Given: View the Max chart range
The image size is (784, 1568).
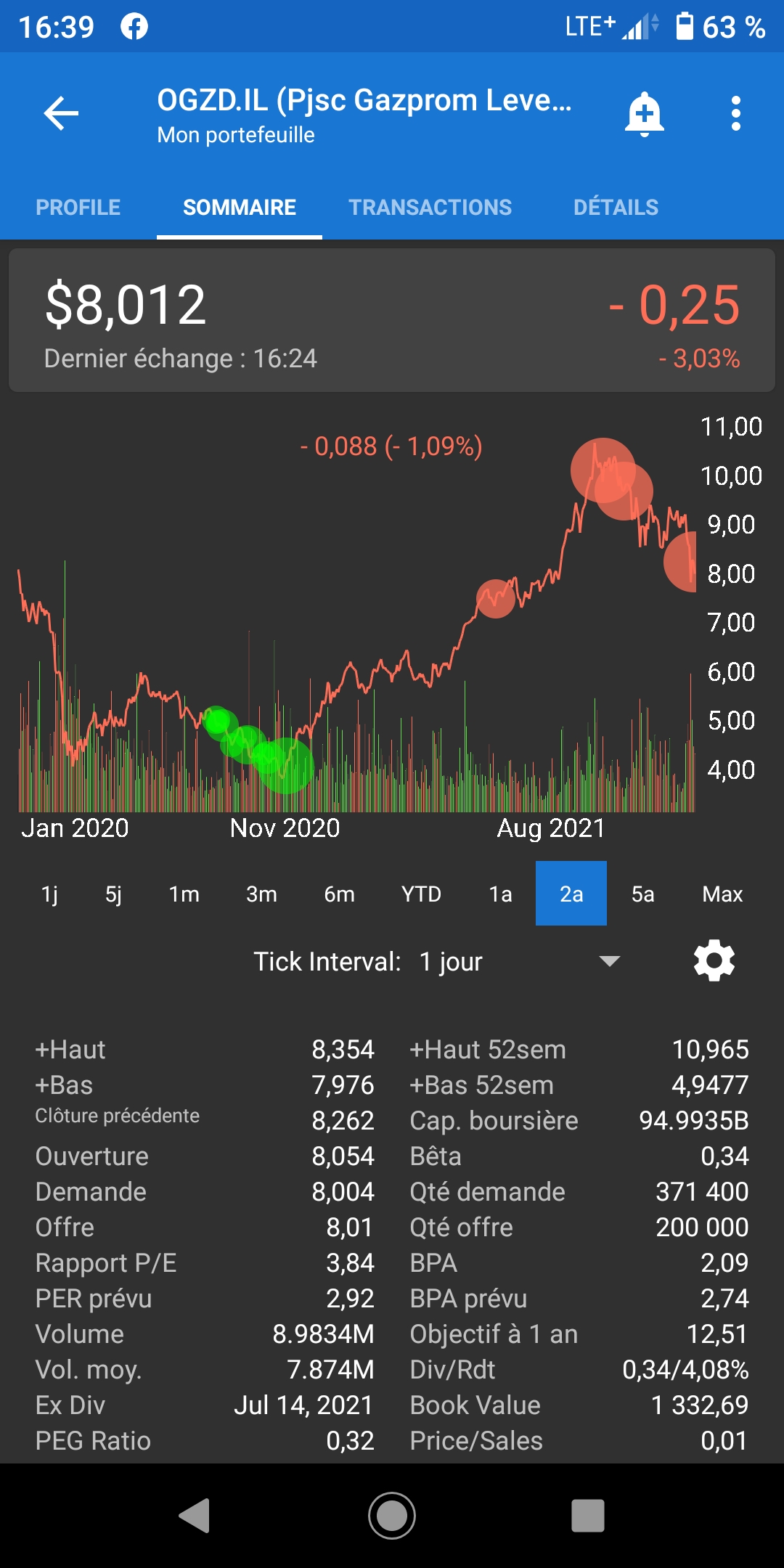Looking at the screenshot, I should pyautogui.click(x=722, y=894).
